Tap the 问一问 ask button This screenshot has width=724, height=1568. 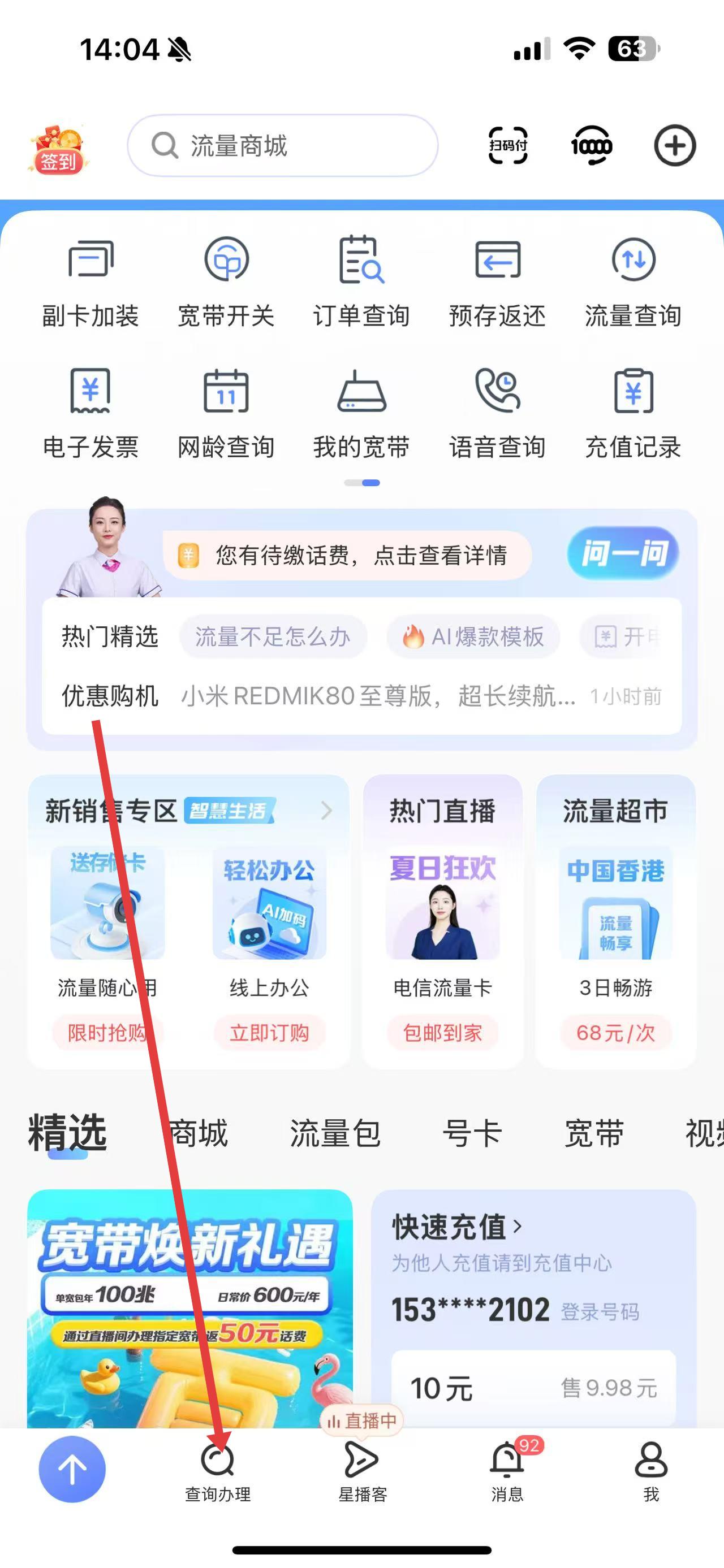coord(622,553)
